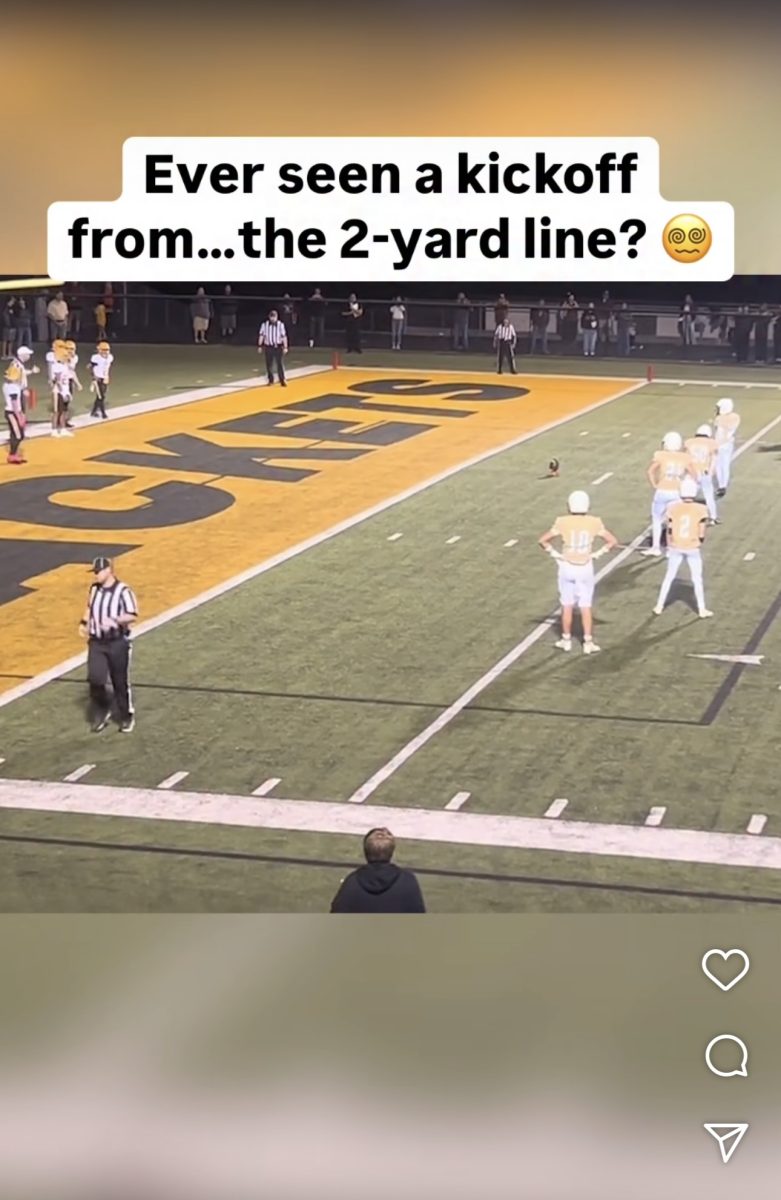This screenshot has height=1200, width=781.
Task: Like this kickoff reel
Action: click(x=725, y=969)
